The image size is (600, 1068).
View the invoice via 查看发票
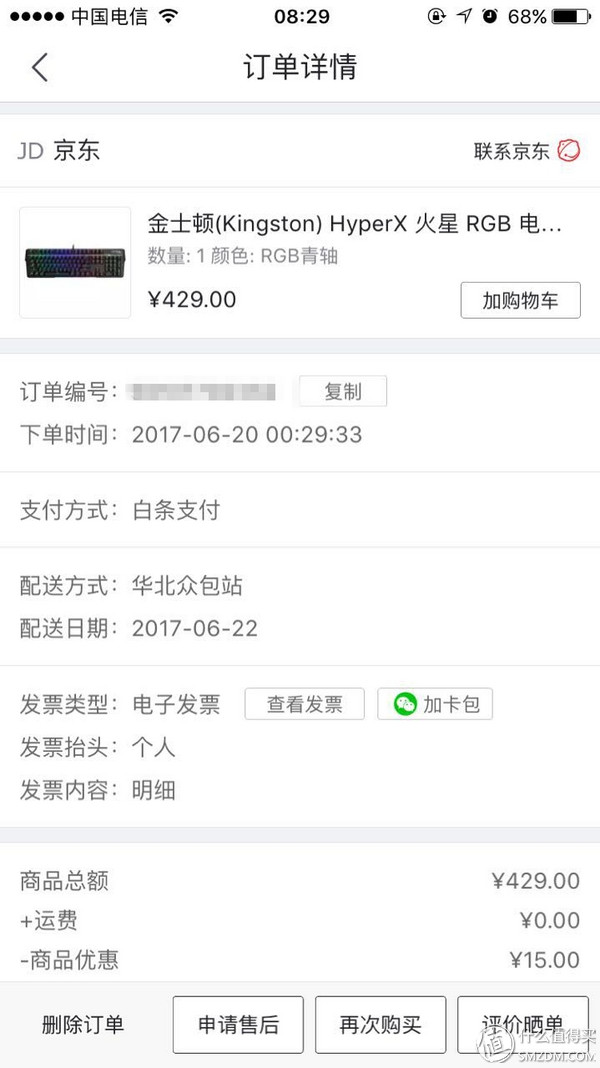click(304, 704)
